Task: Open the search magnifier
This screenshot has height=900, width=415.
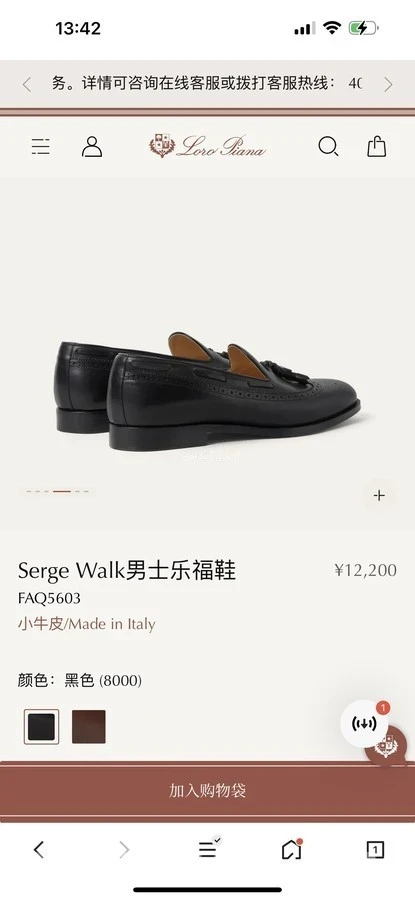Action: click(328, 147)
